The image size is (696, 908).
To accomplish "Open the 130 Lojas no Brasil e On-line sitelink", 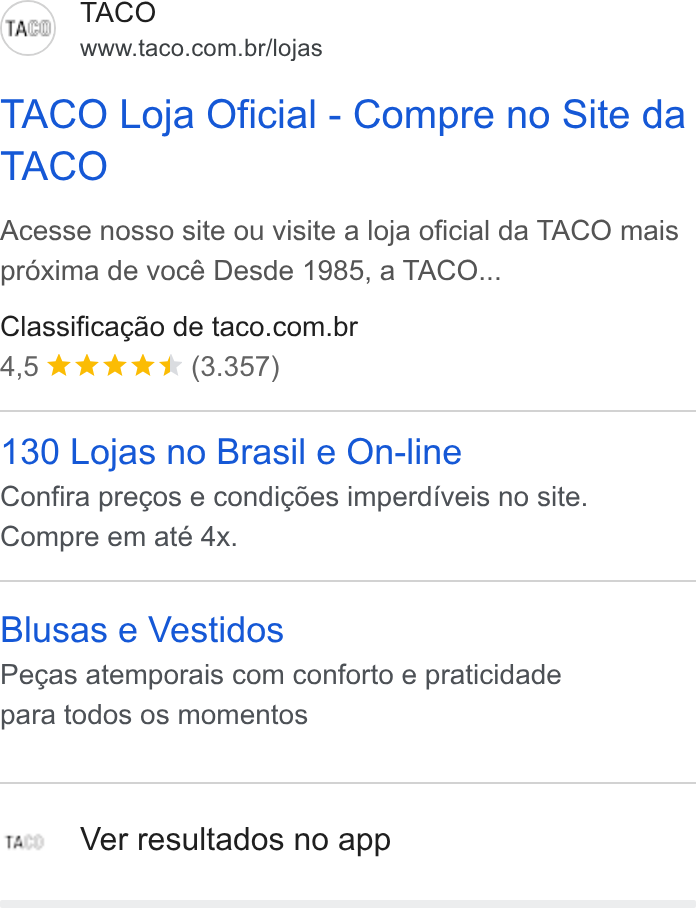I will (x=231, y=452).
